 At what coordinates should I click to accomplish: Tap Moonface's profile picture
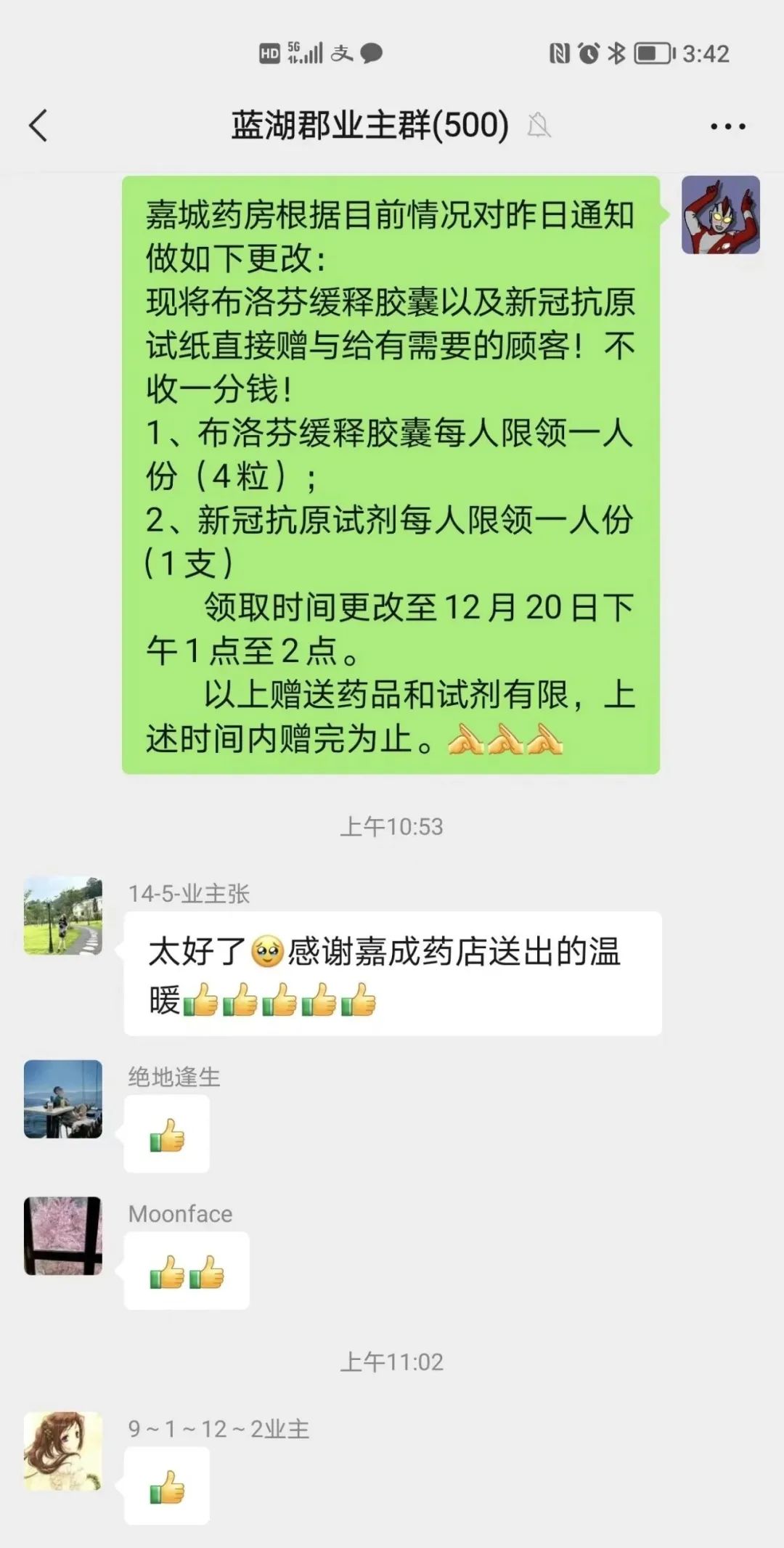coord(63,1236)
